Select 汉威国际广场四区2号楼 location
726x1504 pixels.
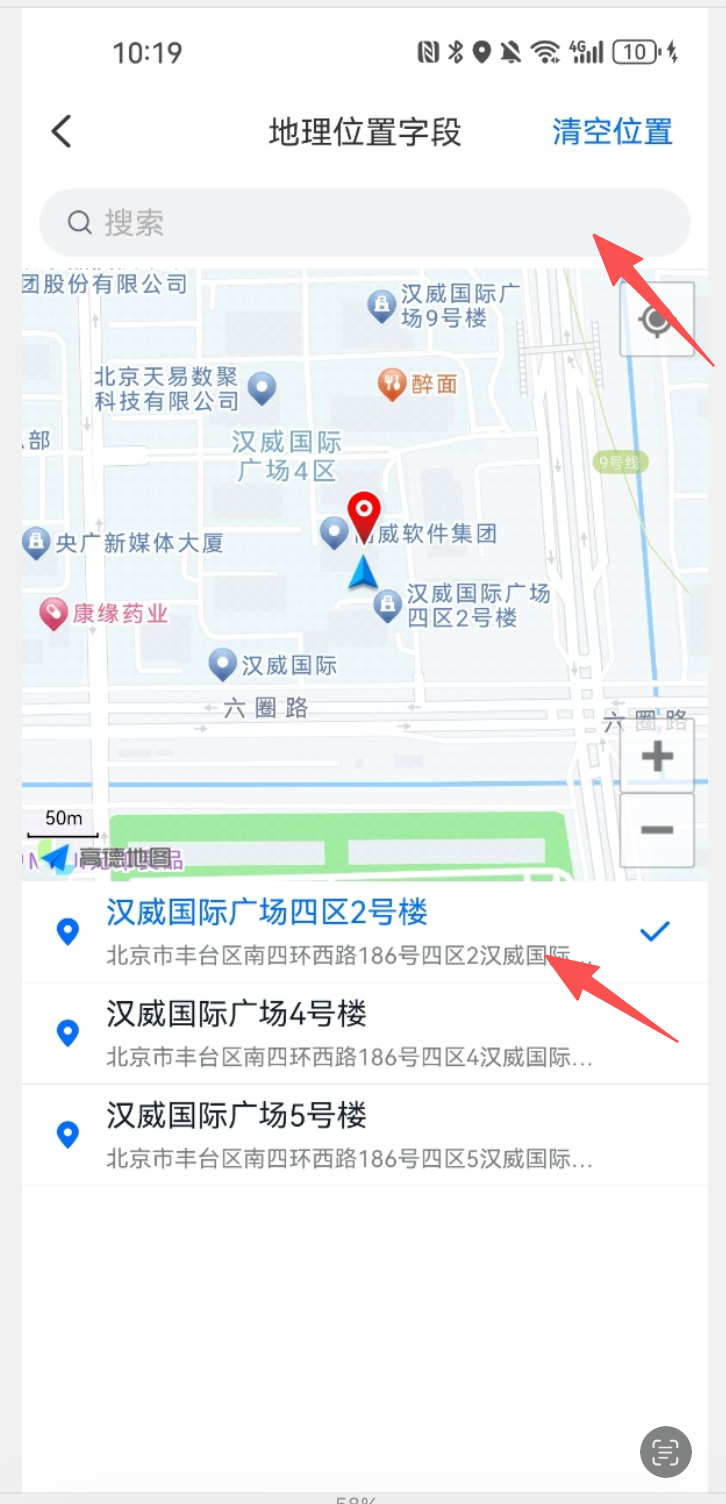click(340, 931)
